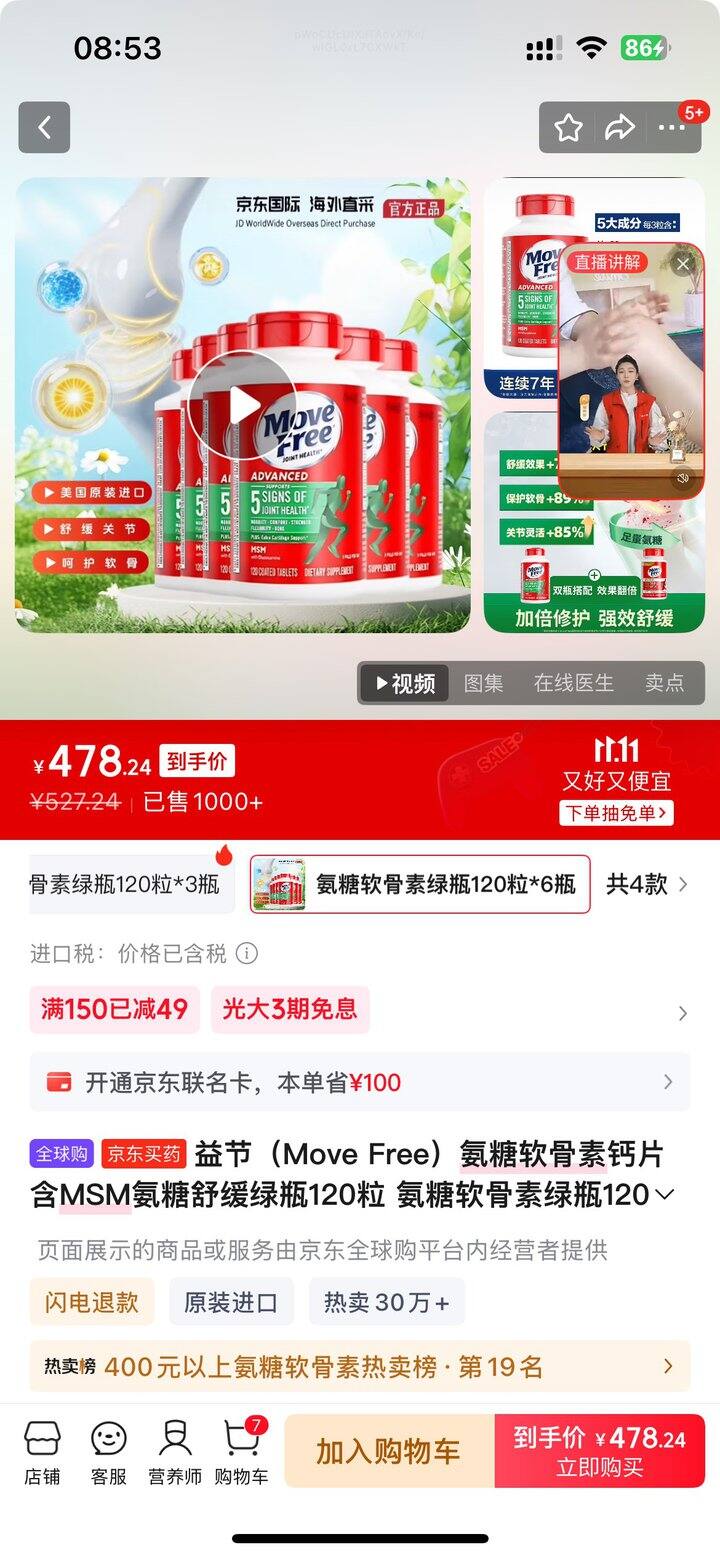
Task: Close the 直播讲解 live stream window
Action: (683, 264)
